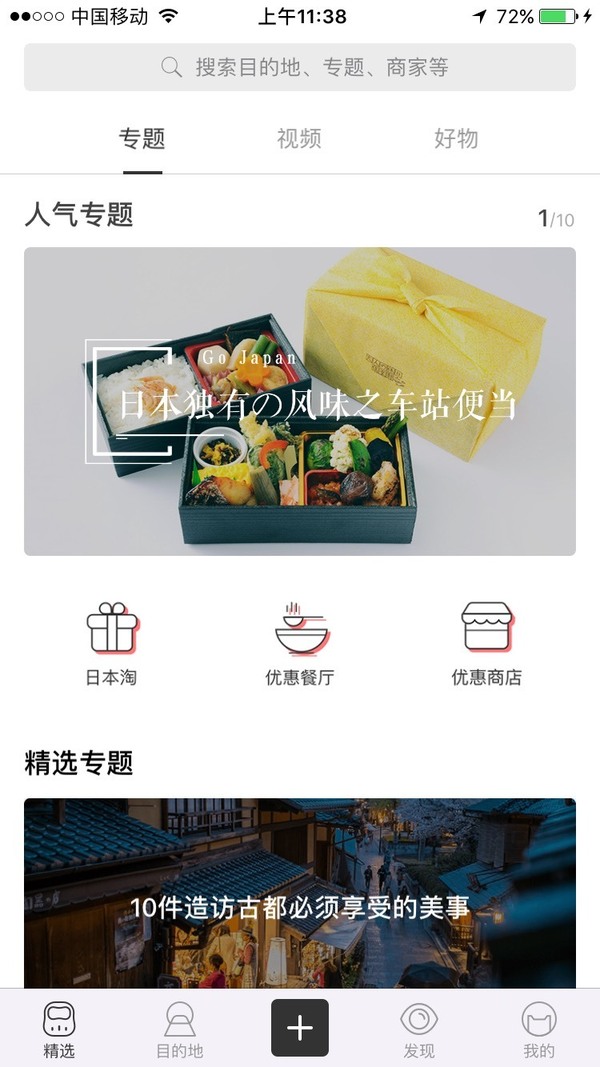This screenshot has height=1067, width=600.
Task: Go to the 我的 profile tab
Action: coord(539,1030)
